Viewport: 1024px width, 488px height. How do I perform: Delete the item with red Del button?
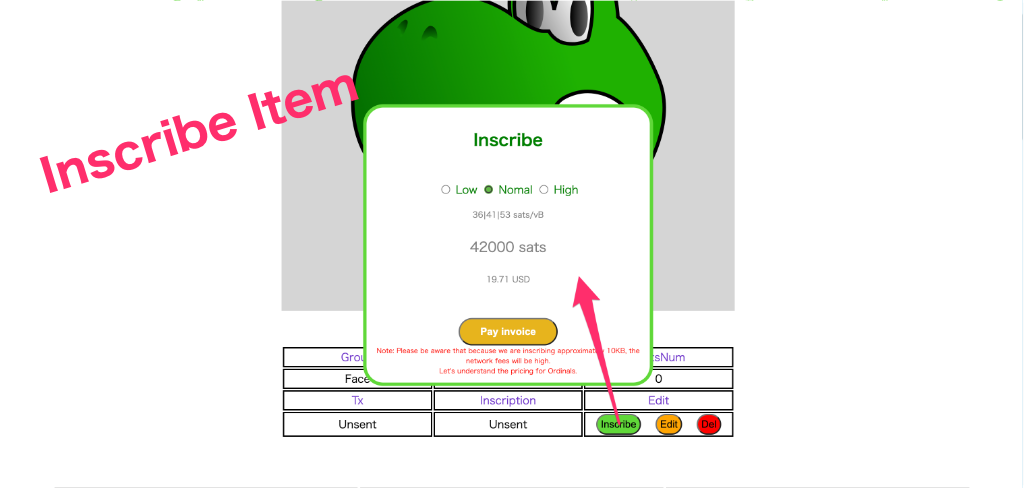[709, 424]
